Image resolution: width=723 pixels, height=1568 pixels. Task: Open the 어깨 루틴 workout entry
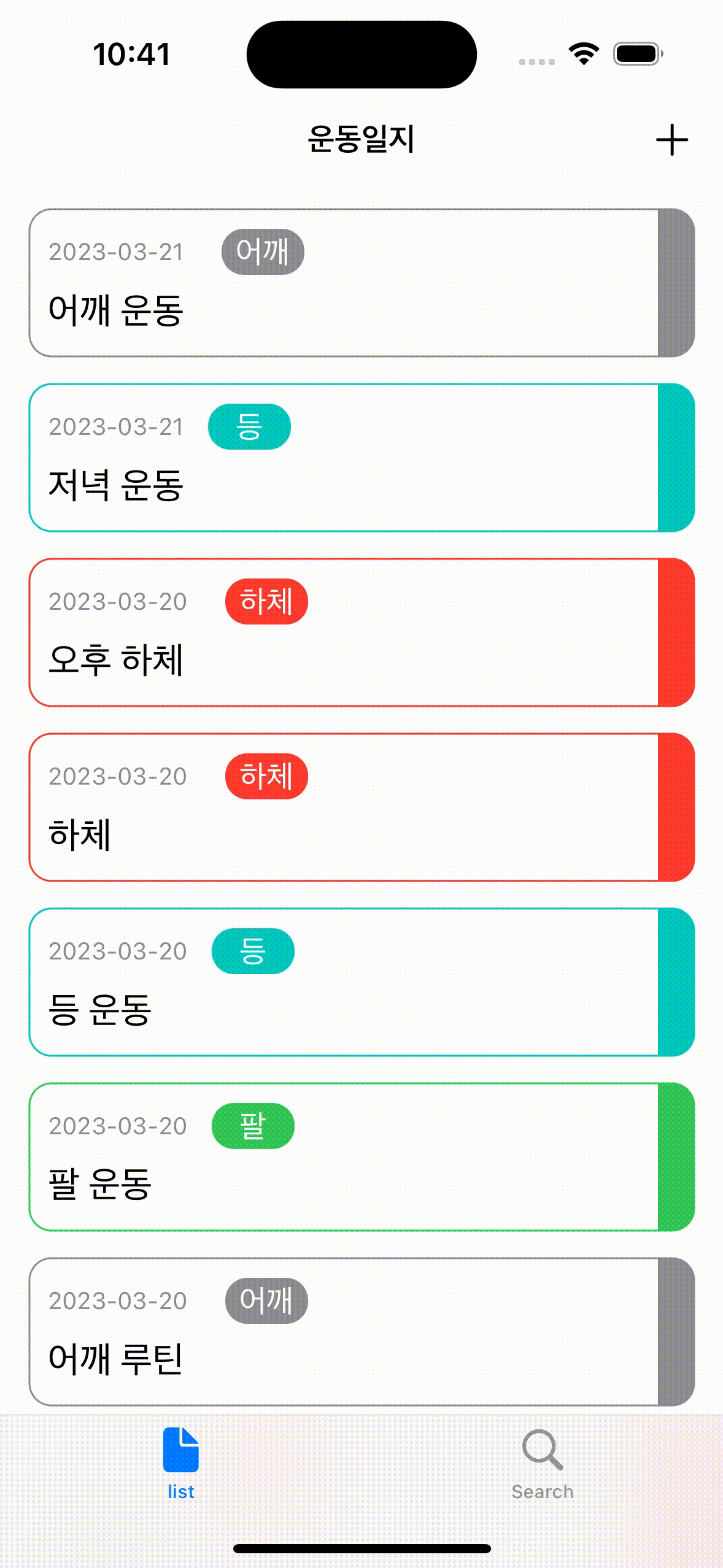[344, 1331]
